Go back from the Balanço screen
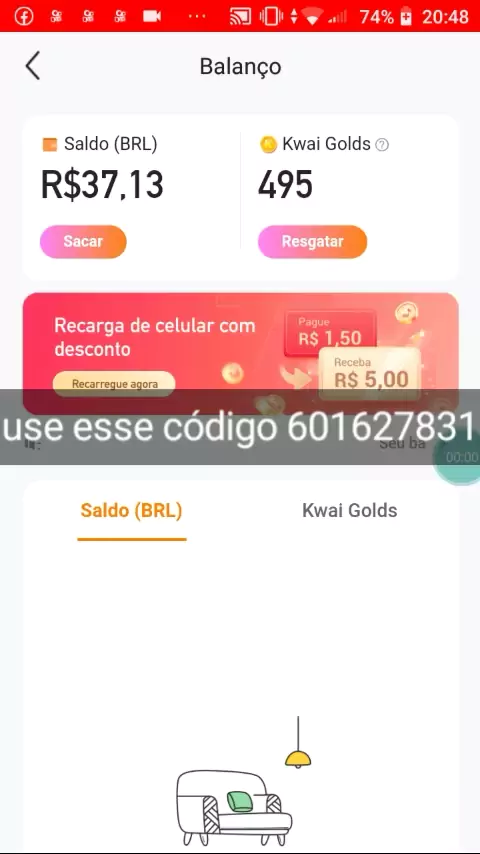This screenshot has height=854, width=480. [33, 66]
